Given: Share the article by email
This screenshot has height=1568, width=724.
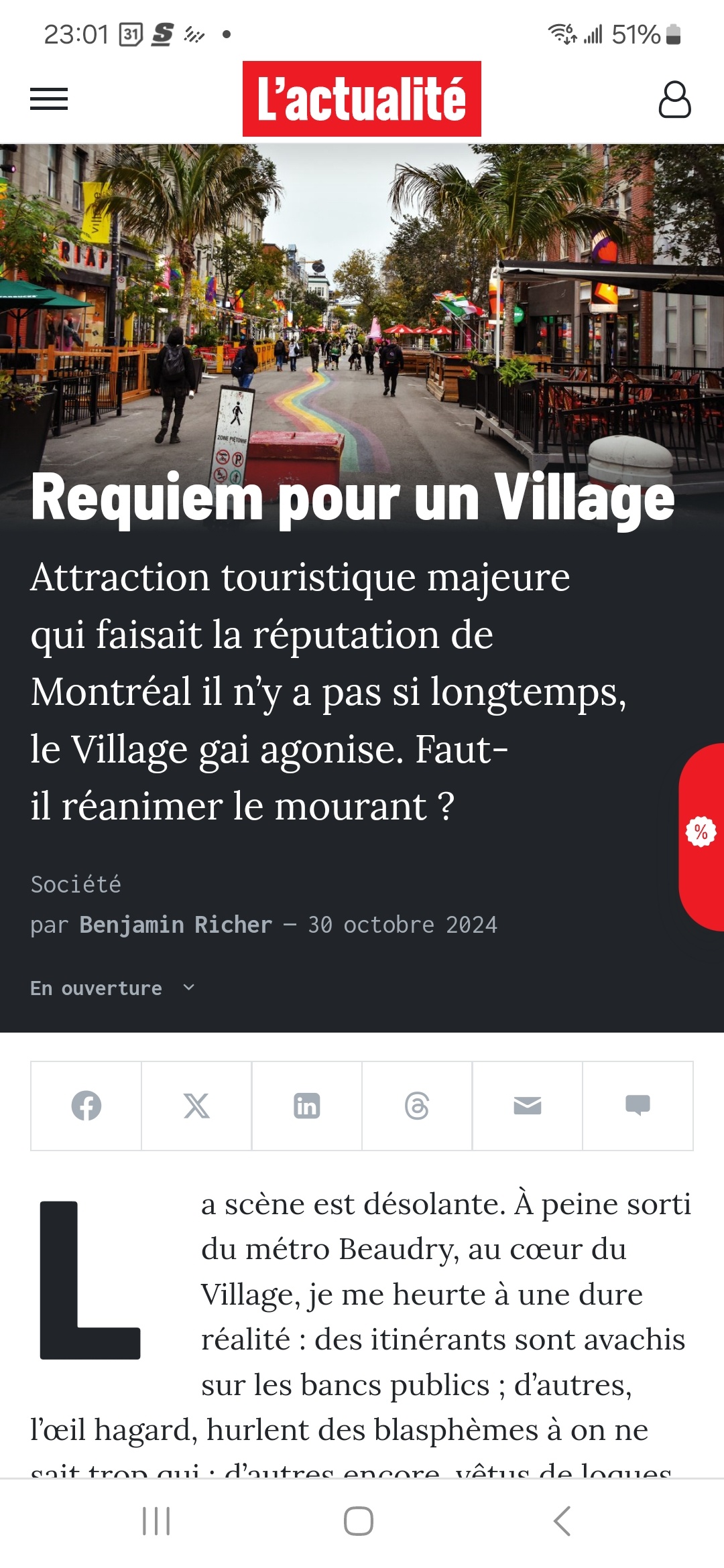Looking at the screenshot, I should (x=528, y=1106).
